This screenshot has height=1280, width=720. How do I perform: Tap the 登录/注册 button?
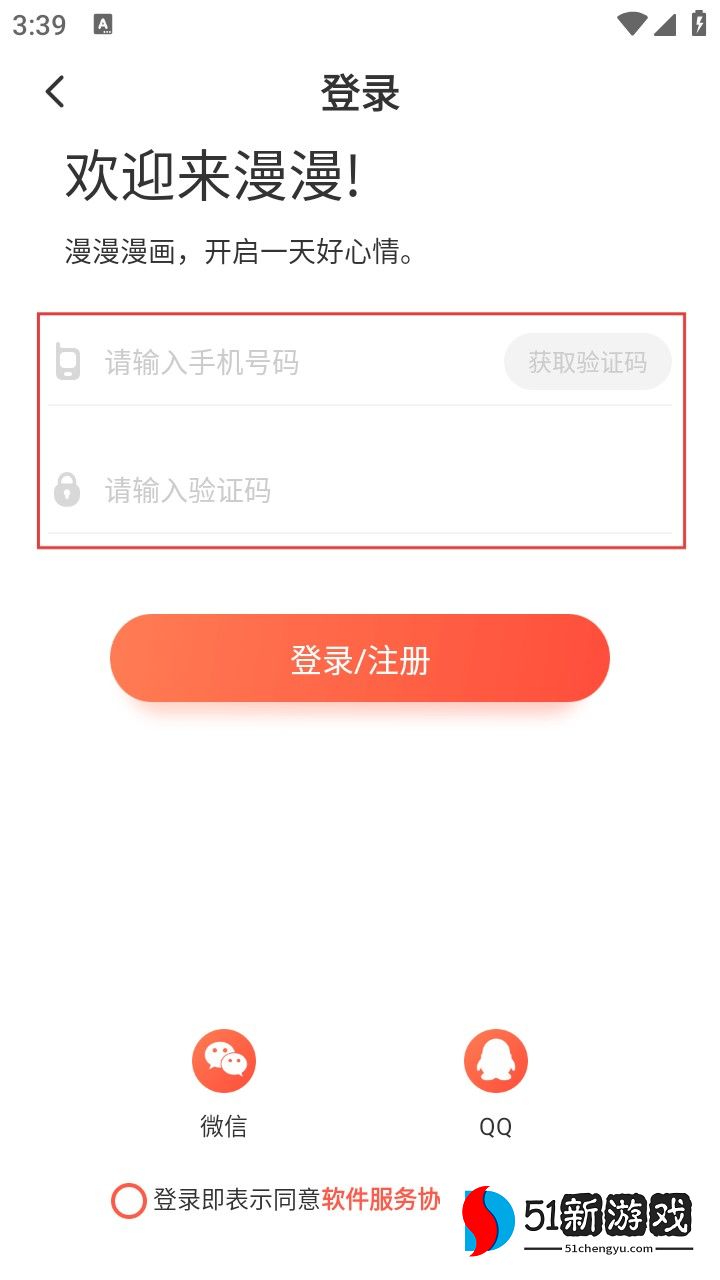(x=360, y=659)
